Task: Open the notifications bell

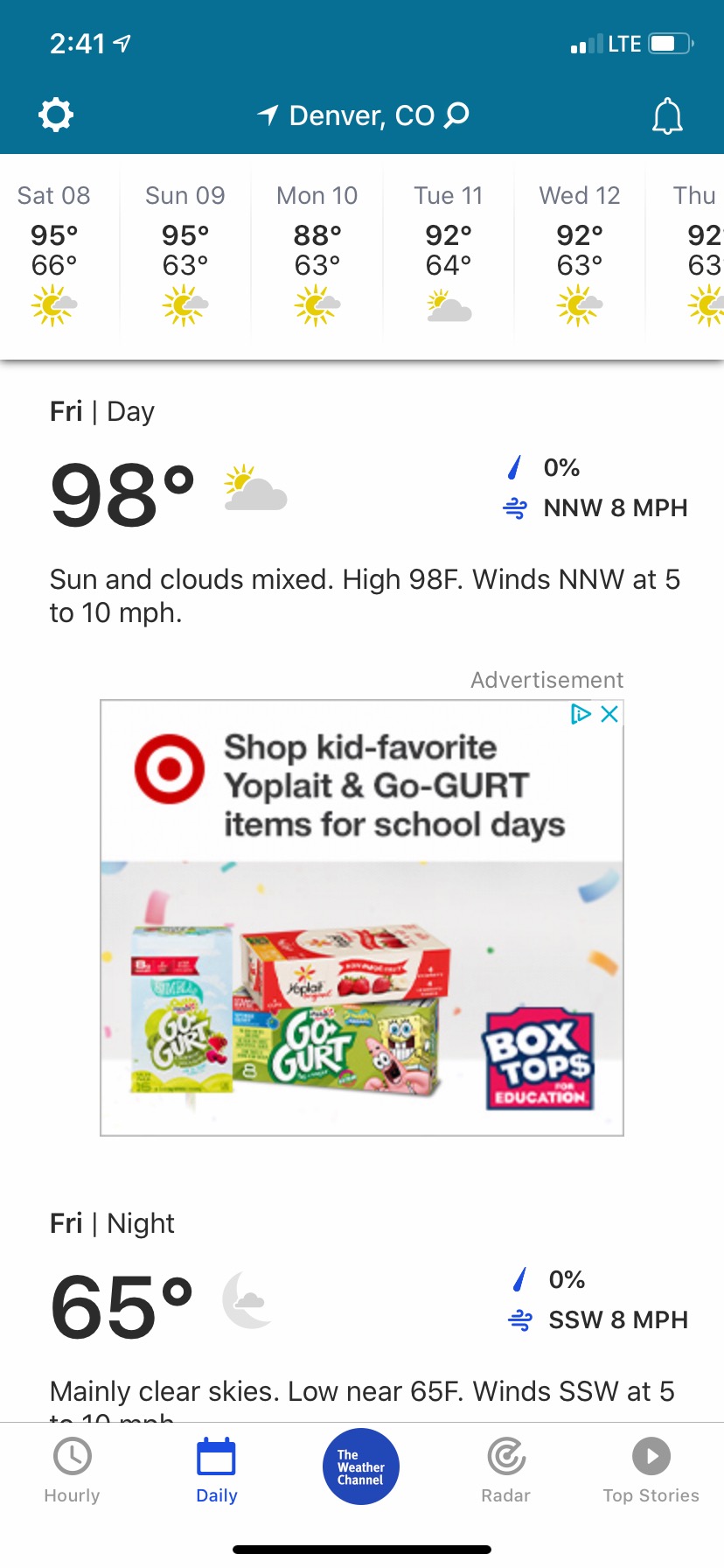Action: 667,116
